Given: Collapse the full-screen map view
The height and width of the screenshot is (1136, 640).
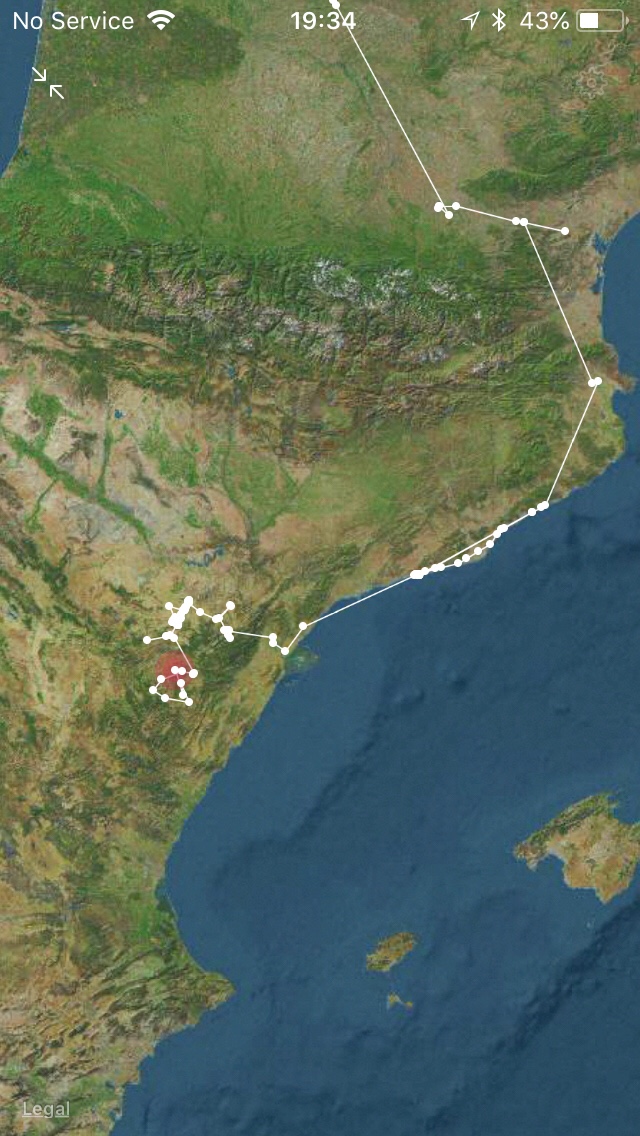Looking at the screenshot, I should [48, 83].
